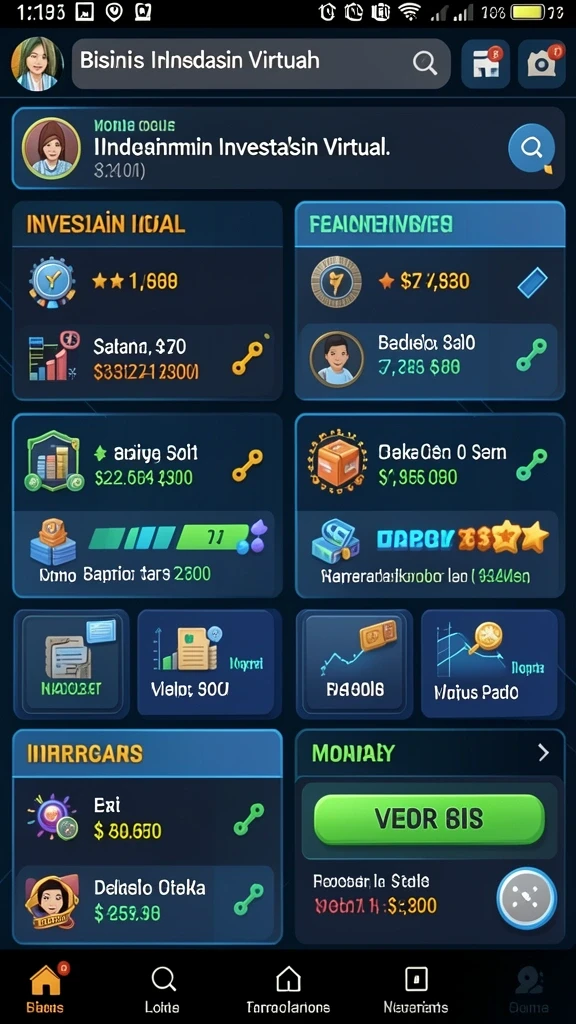Open the camera icon in the top bar
Screen dimensions: 576x1024
[x=541, y=63]
